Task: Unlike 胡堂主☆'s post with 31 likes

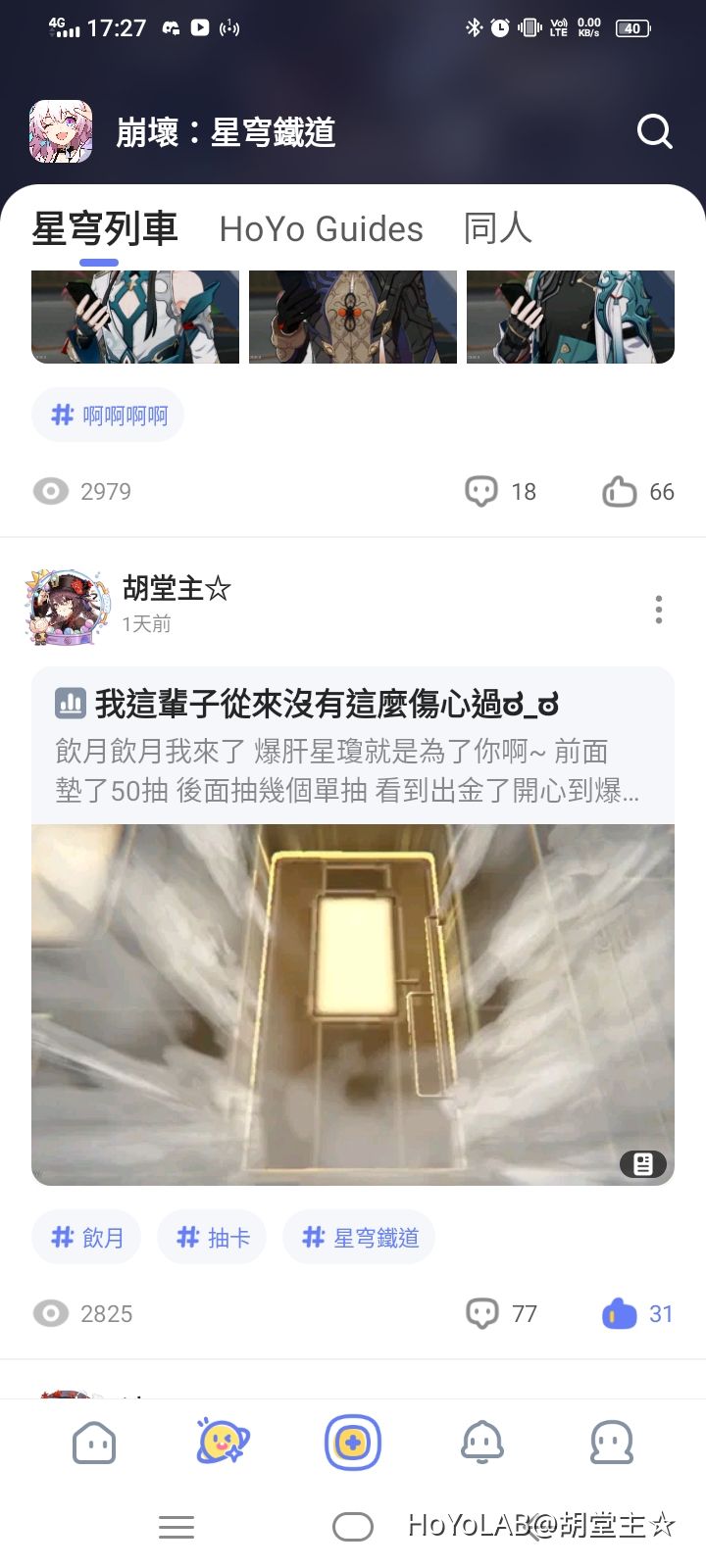Action: tap(620, 1313)
